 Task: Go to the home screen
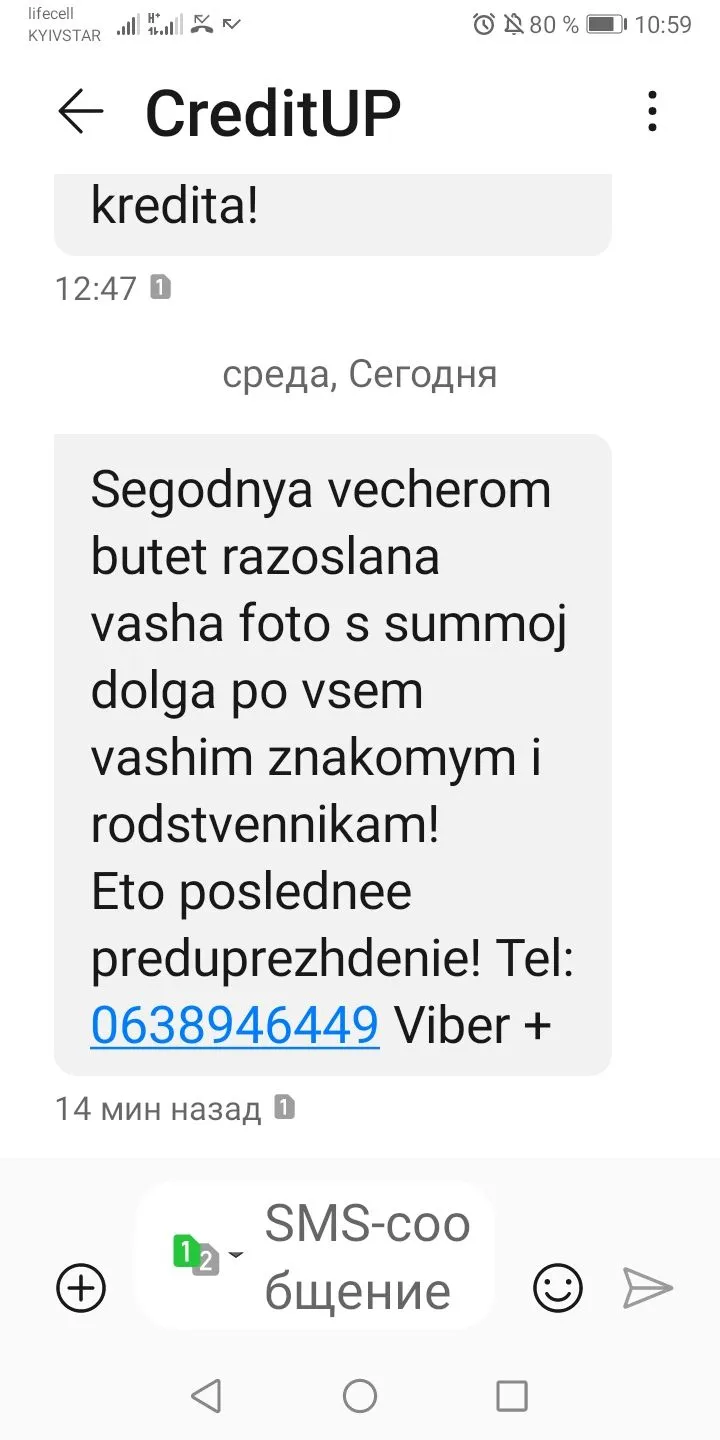click(360, 1396)
